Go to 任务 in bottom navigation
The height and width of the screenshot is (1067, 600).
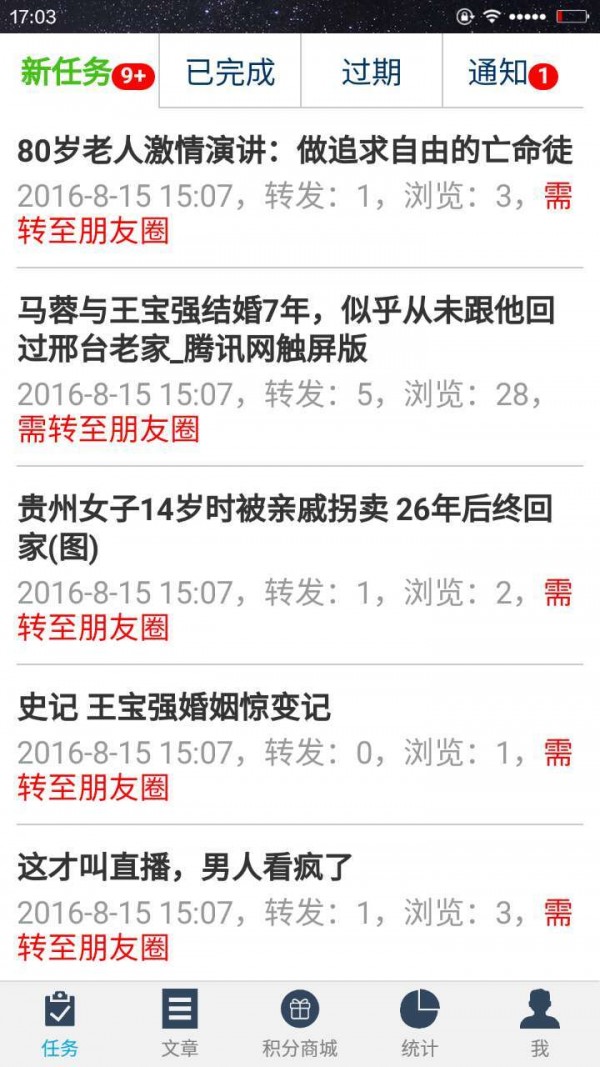coord(60,1023)
